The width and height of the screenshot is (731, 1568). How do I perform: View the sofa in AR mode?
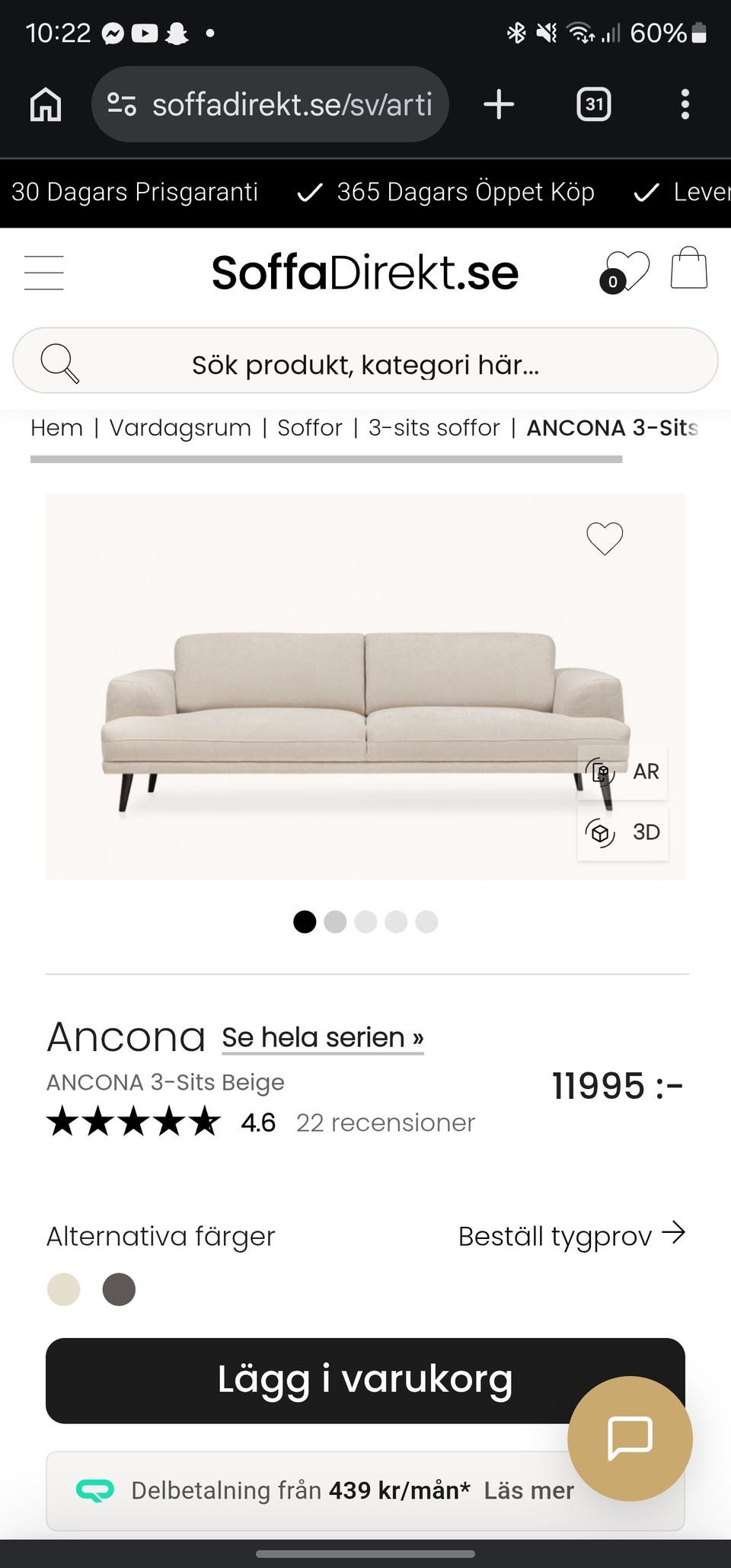pos(623,771)
